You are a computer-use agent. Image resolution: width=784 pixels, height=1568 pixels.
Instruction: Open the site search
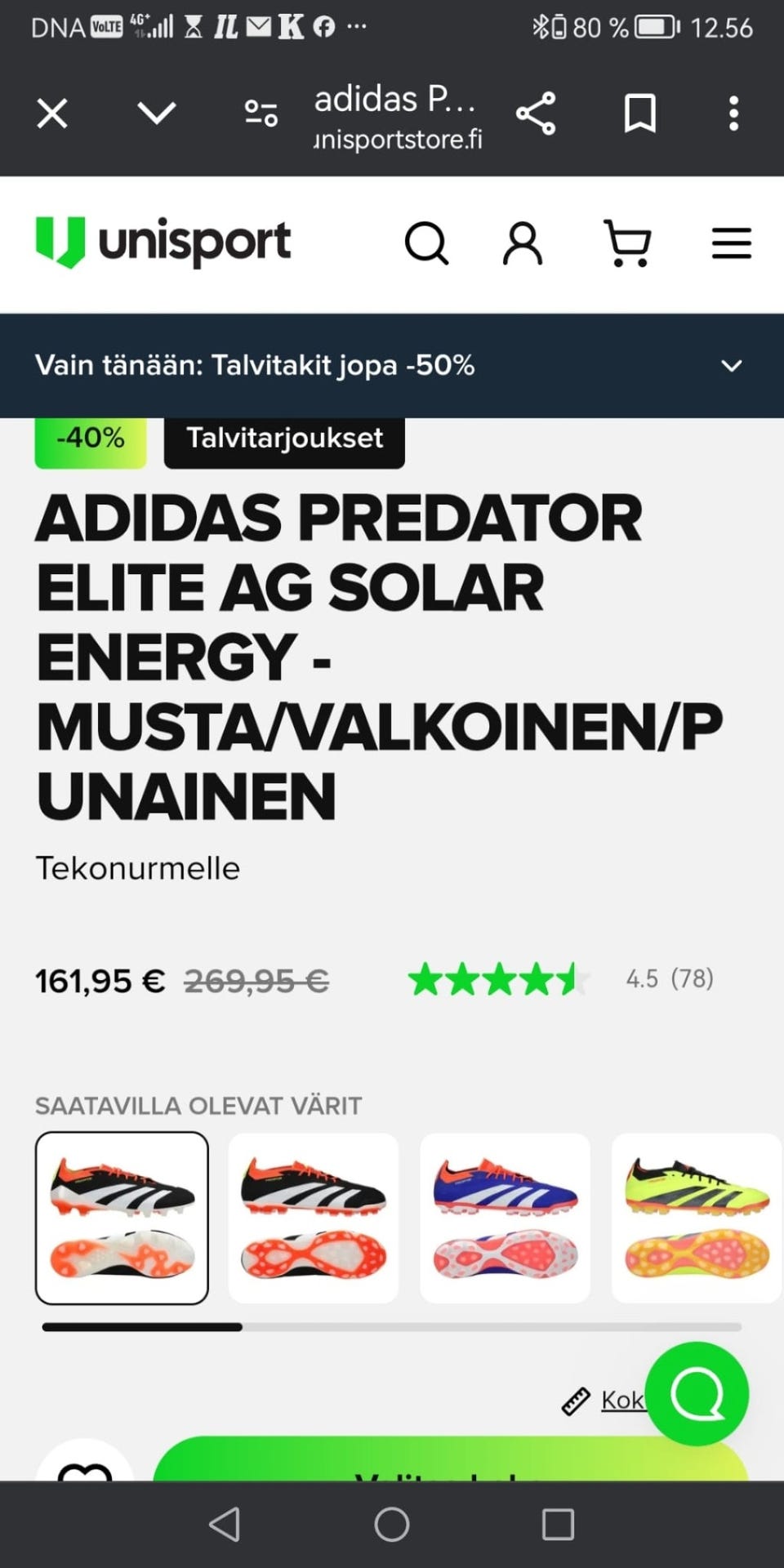(426, 242)
